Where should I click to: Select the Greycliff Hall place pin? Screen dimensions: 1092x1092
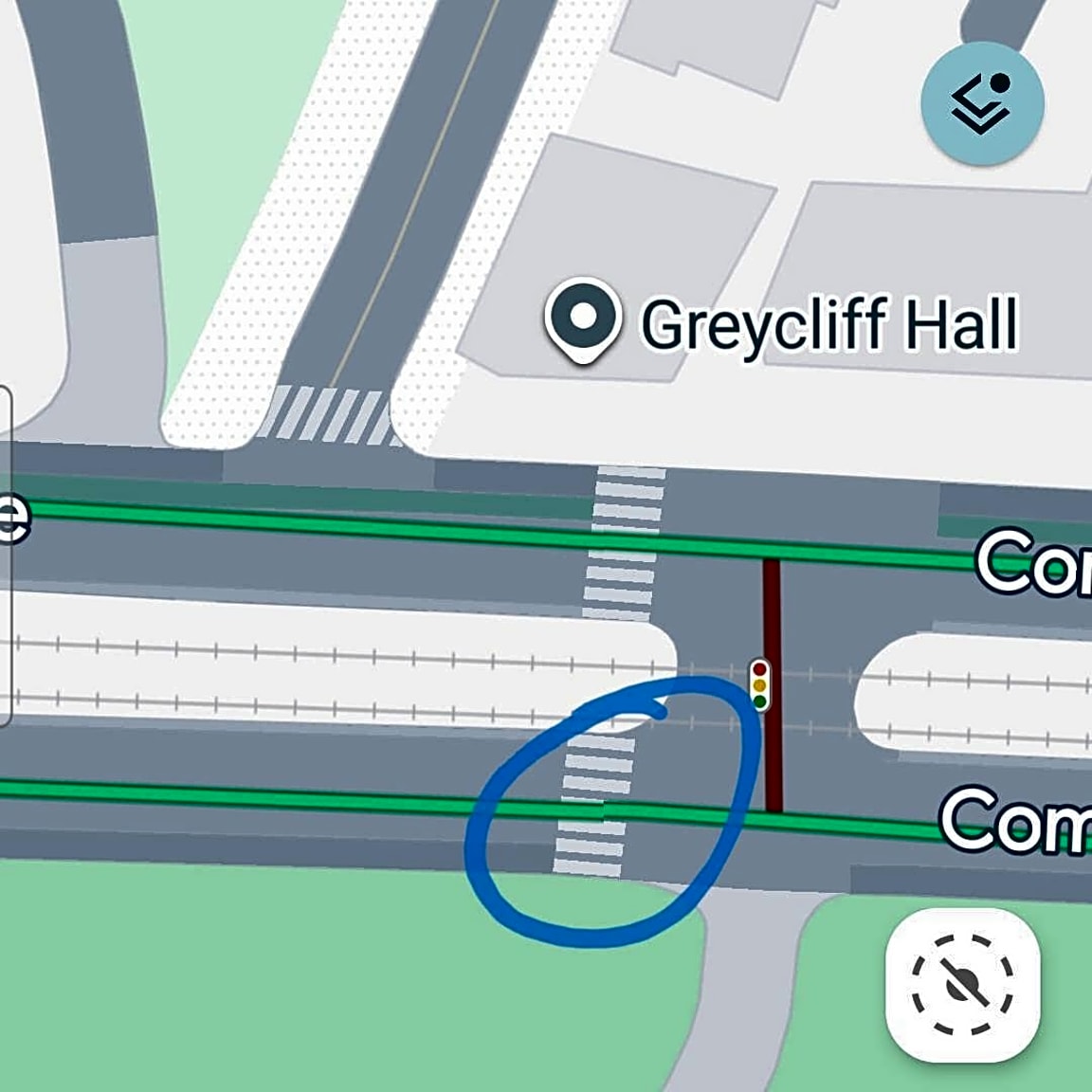pyautogui.click(x=583, y=318)
